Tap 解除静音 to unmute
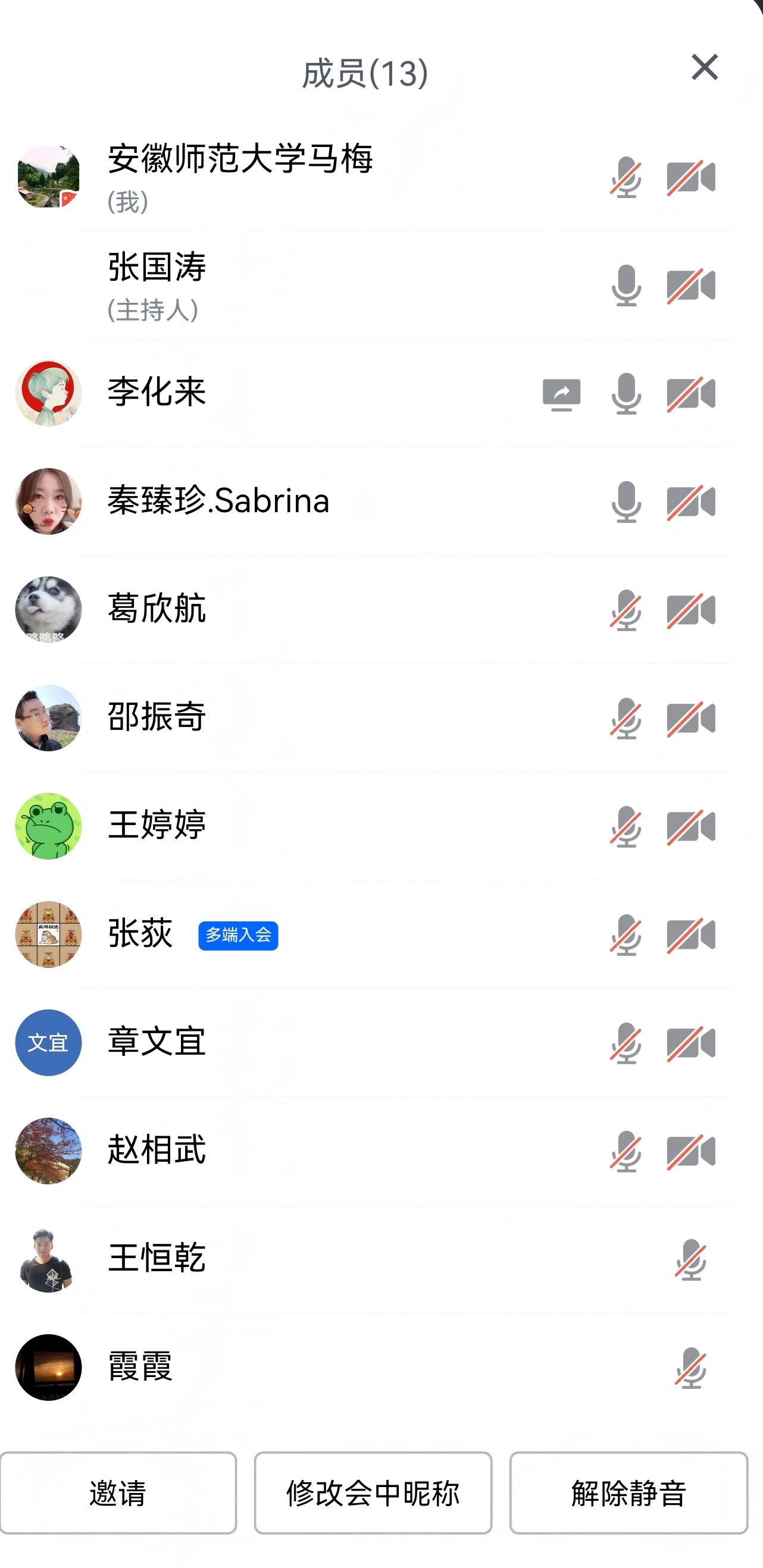 coord(628,1492)
